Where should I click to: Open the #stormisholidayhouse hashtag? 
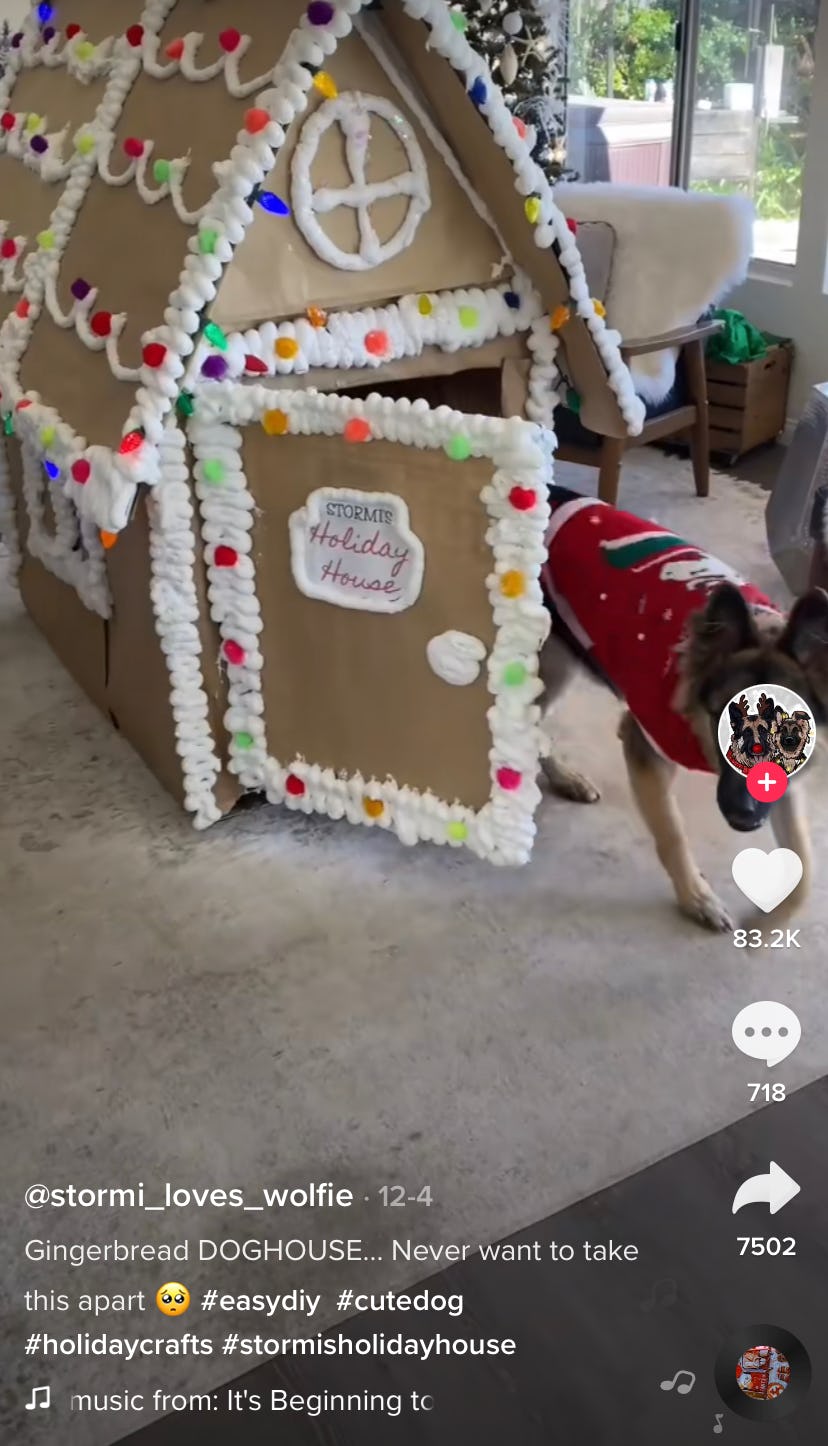pyautogui.click(x=369, y=1345)
